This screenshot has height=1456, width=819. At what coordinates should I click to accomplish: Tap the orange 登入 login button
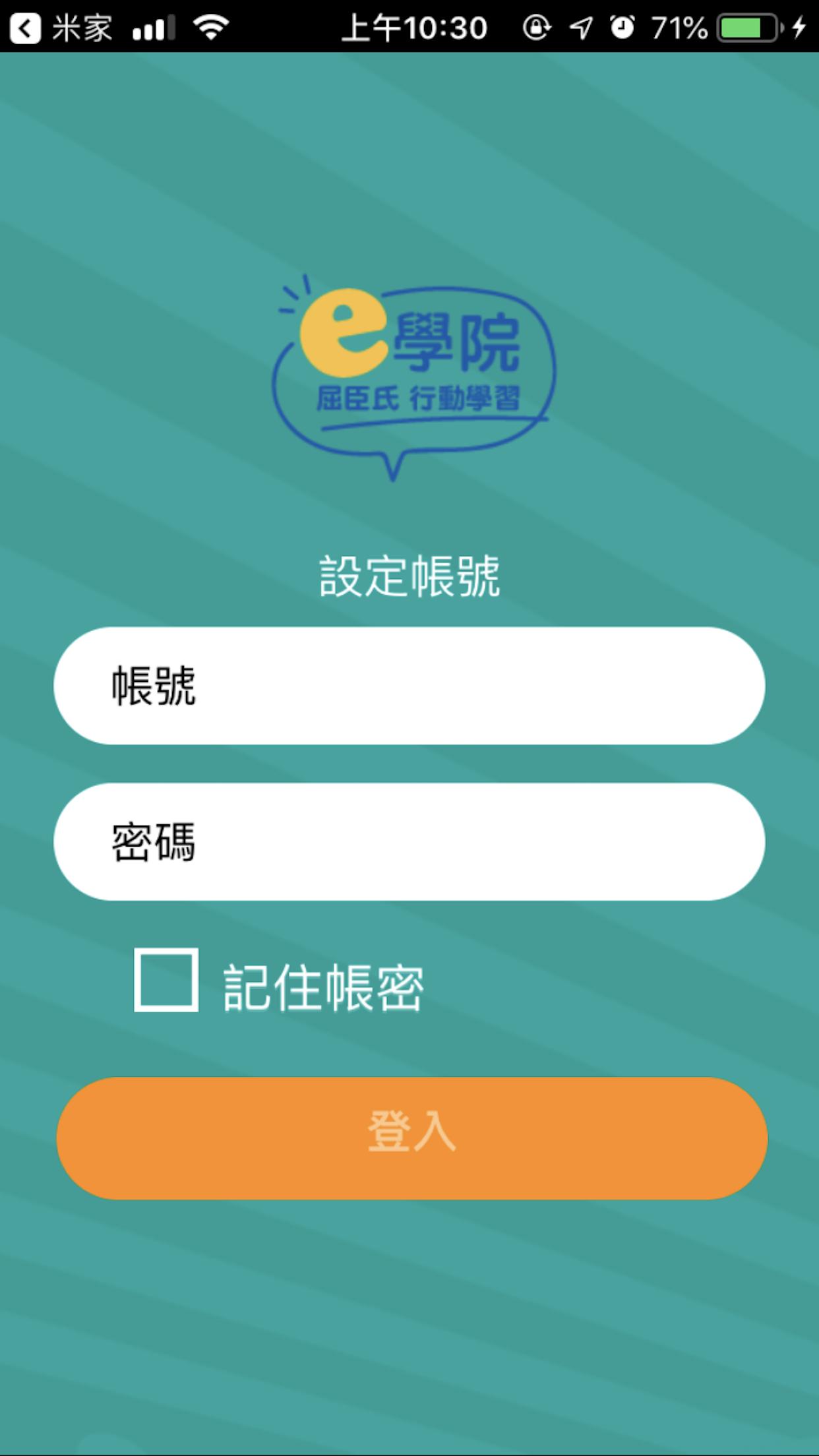click(411, 1138)
